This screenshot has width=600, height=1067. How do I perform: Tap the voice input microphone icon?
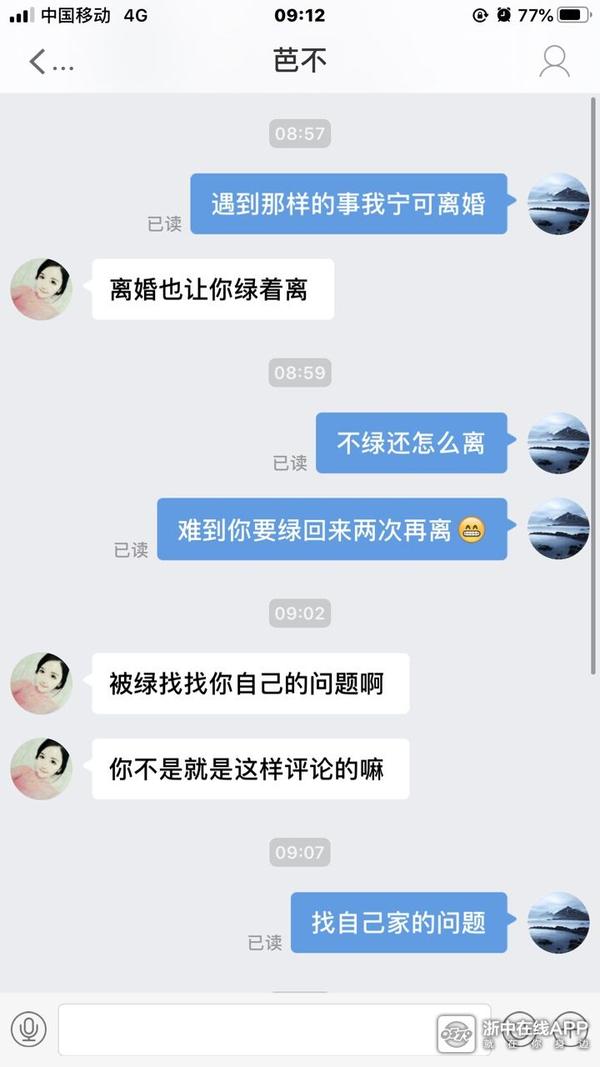tap(29, 1028)
